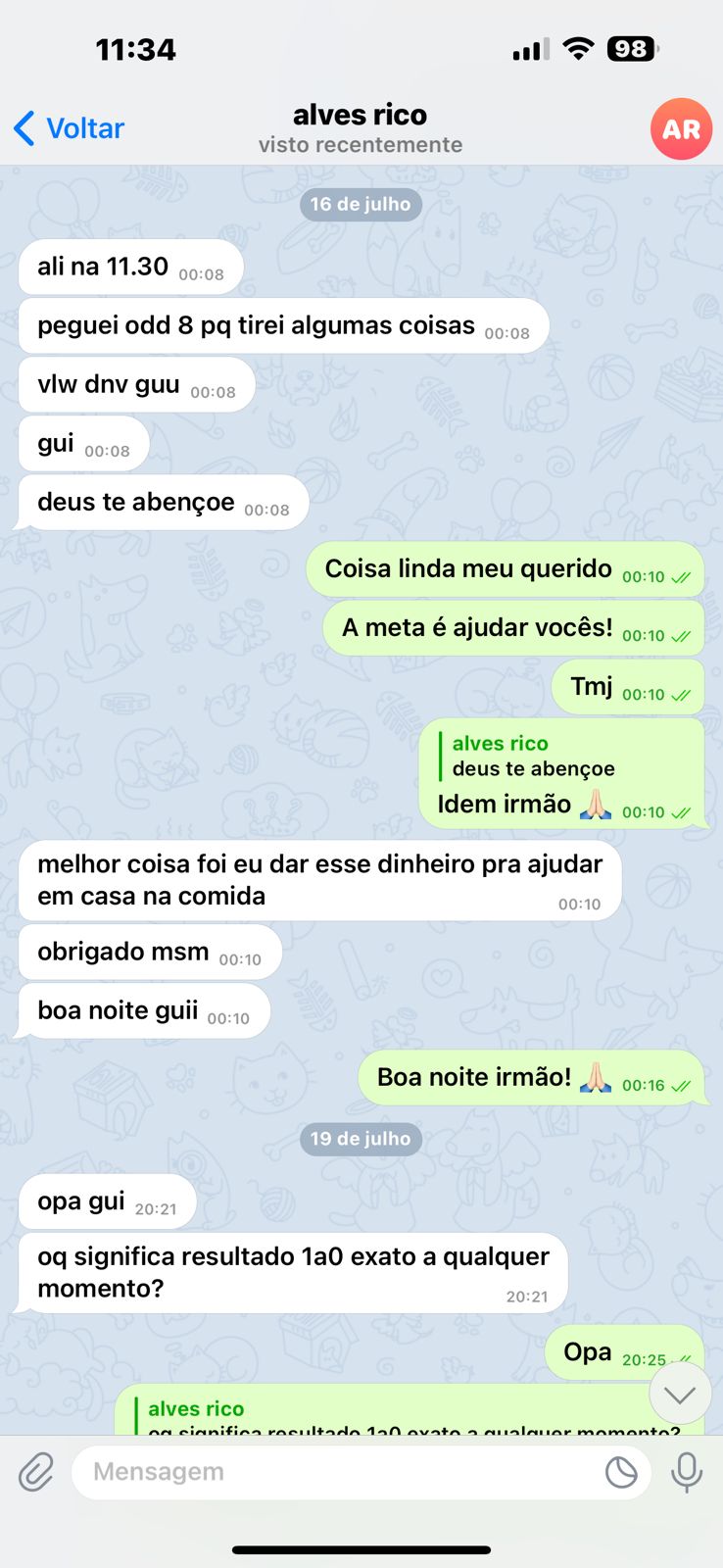723x1568 pixels.
Task: Open the sticker panel icon
Action: [x=621, y=1472]
